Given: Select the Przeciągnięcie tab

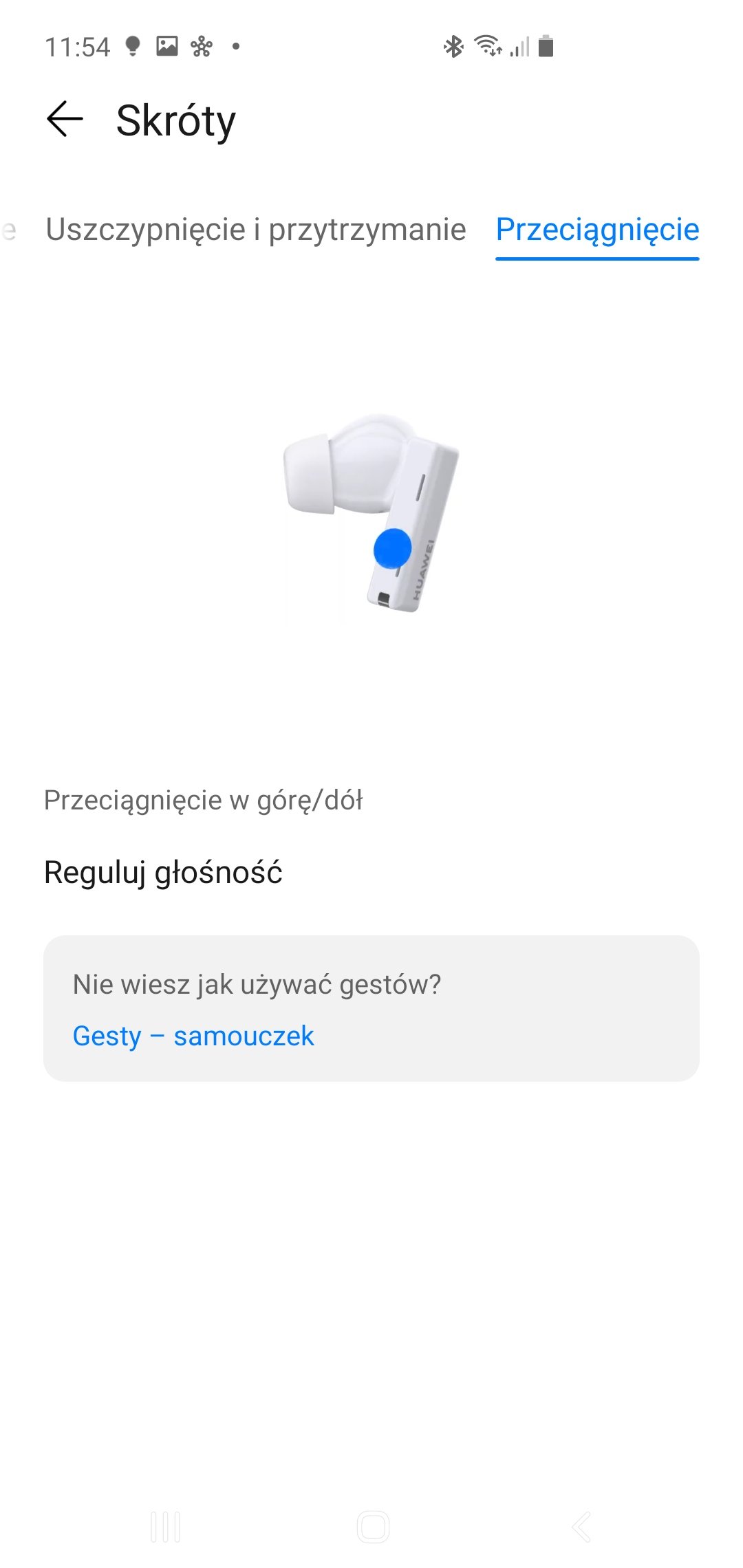Looking at the screenshot, I should pos(597,230).
